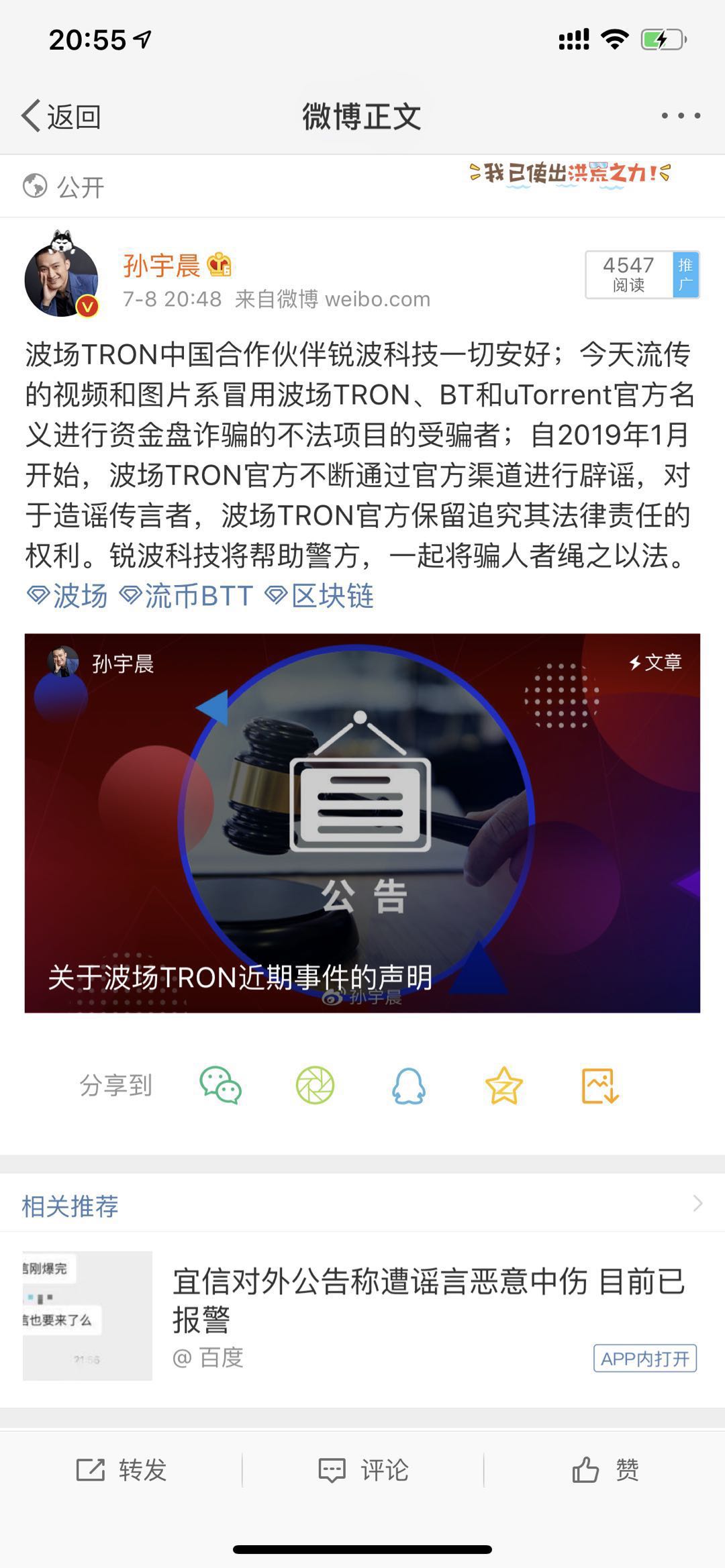Open the 波场 topic tag

(67, 595)
